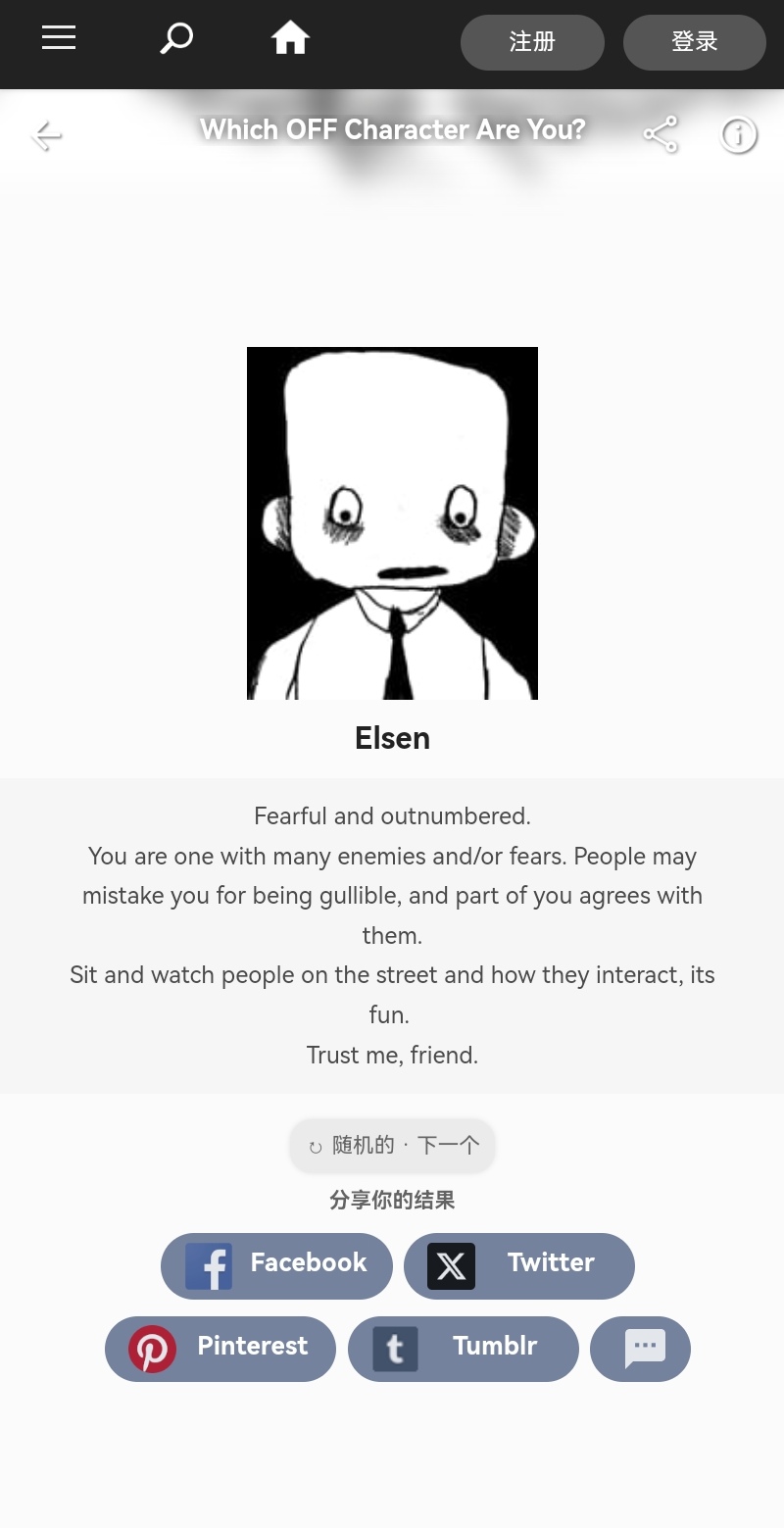Viewport: 784px width, 1528px height.
Task: Go to the home page
Action: coord(290,39)
